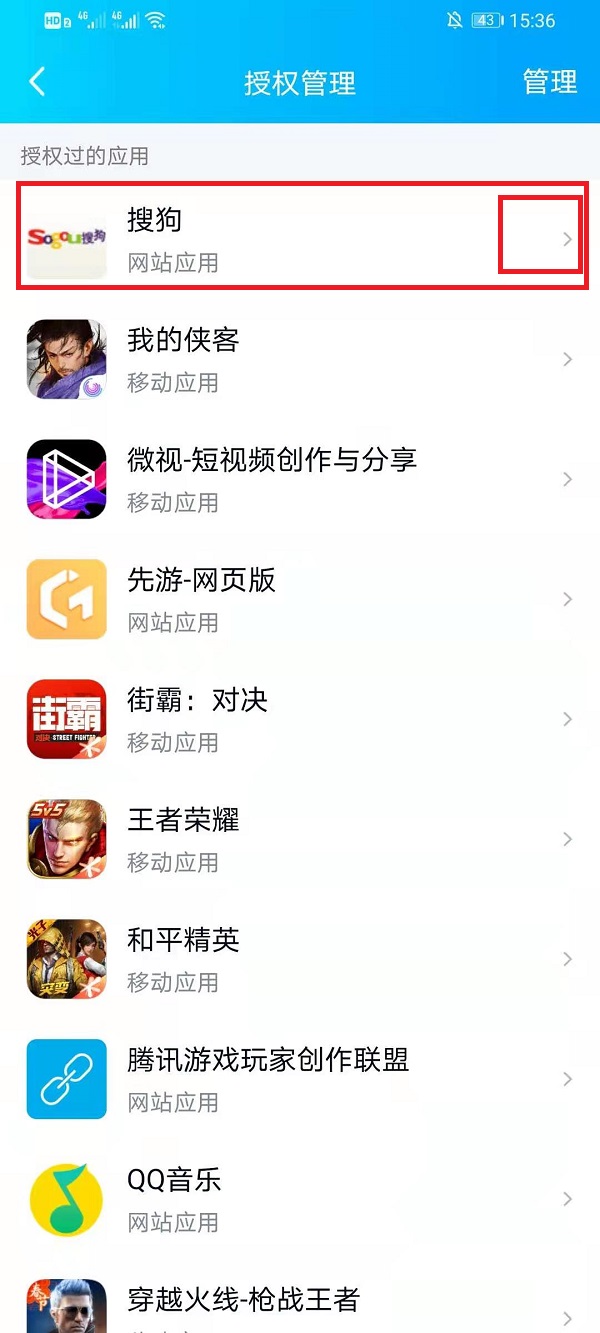This screenshot has width=600, height=1333.
Task: Tap the 管理 button
Action: coord(550,82)
